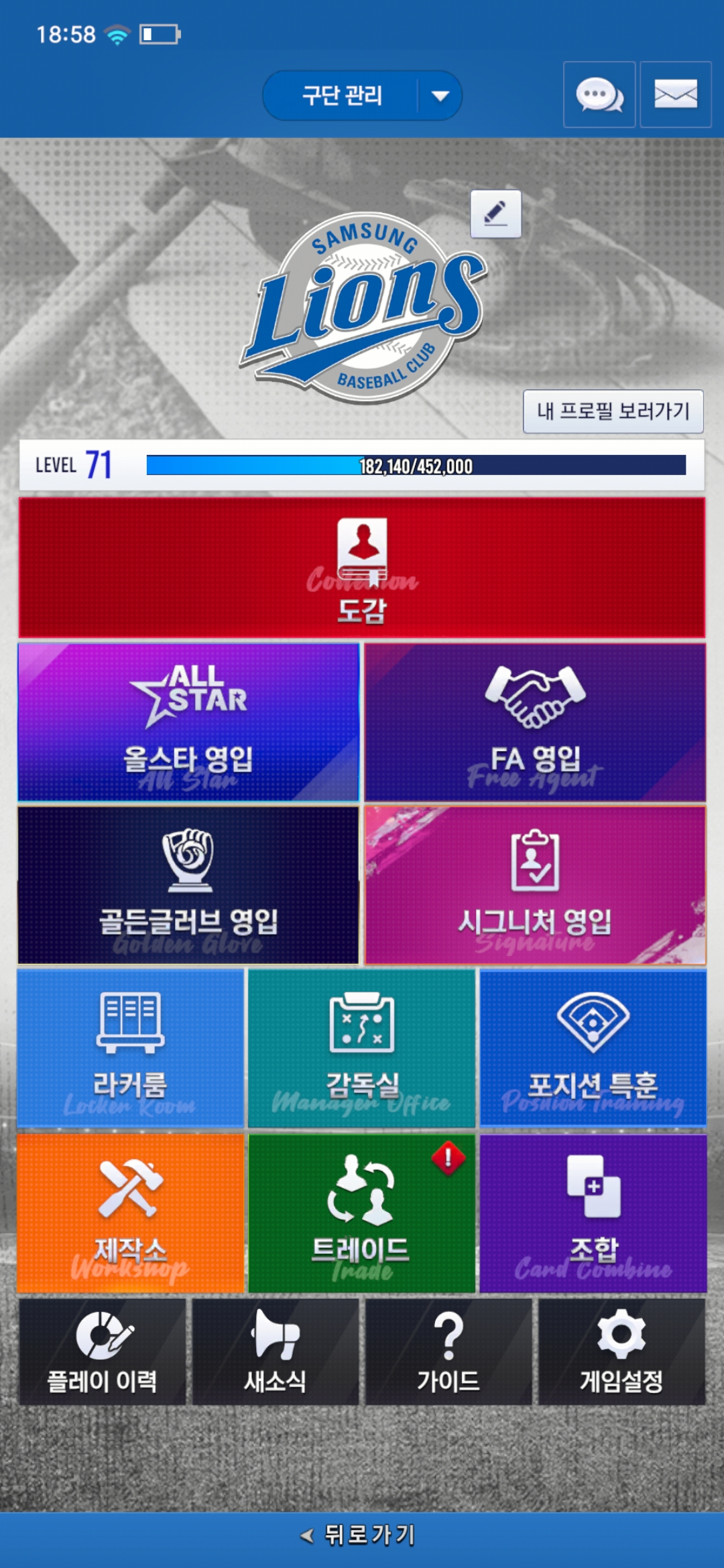This screenshot has height=1568, width=724.
Task: Open 새소식 news
Action: tap(276, 1352)
